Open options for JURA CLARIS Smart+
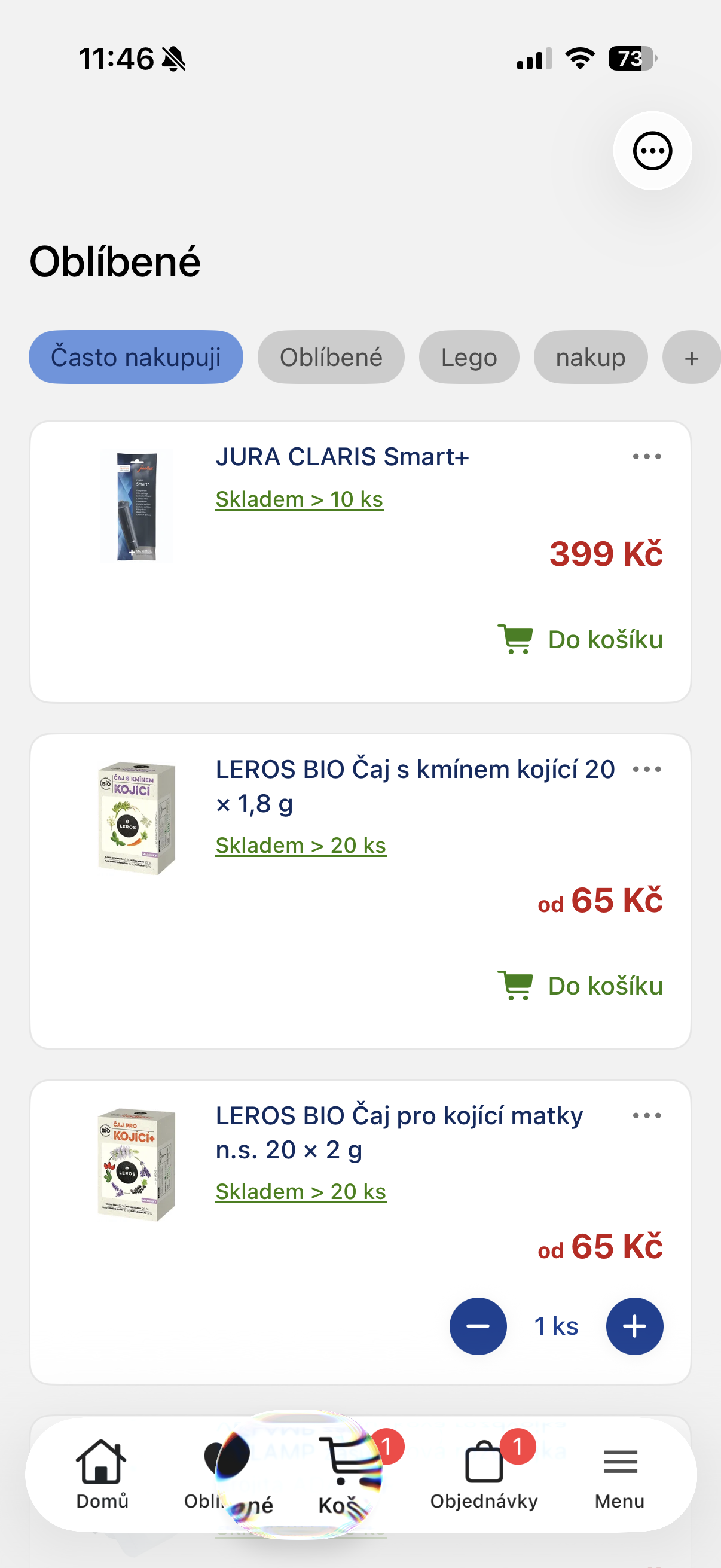This screenshot has width=721, height=1568. tap(646, 456)
